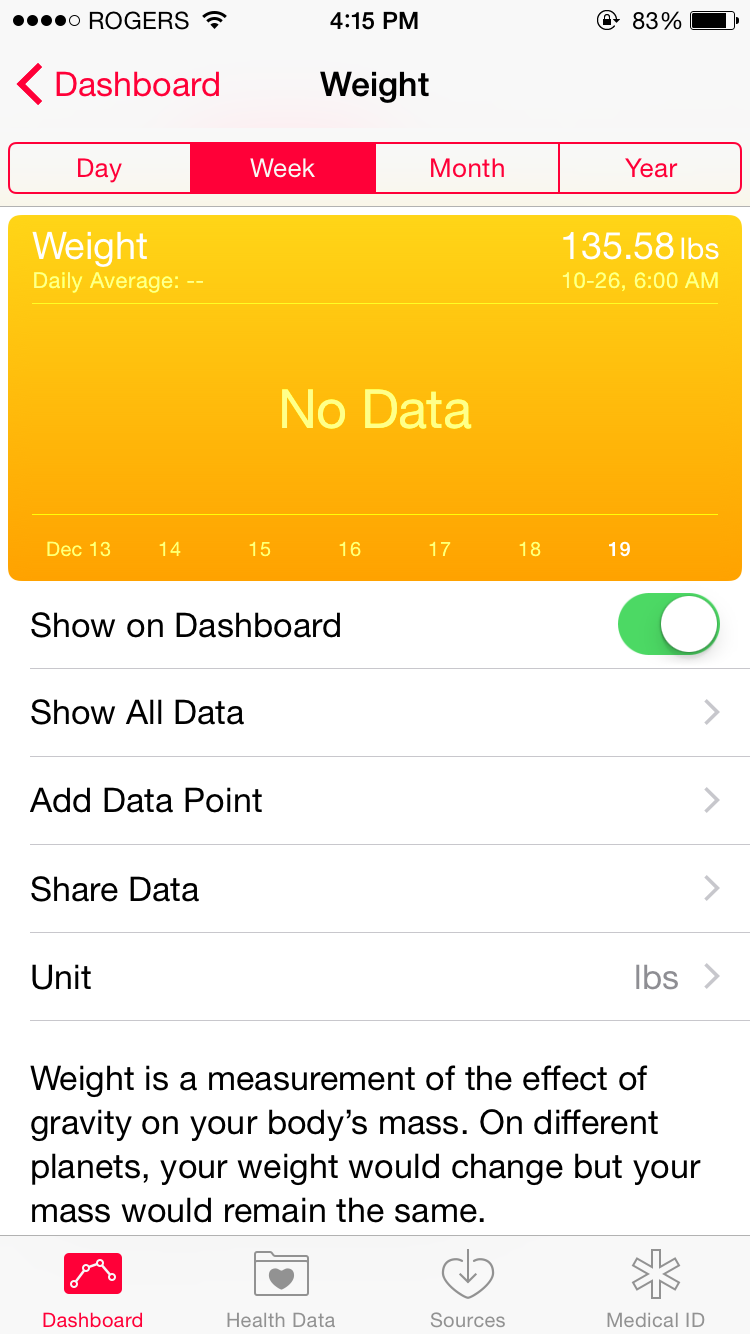Go back to Dashboard

[x=118, y=85]
